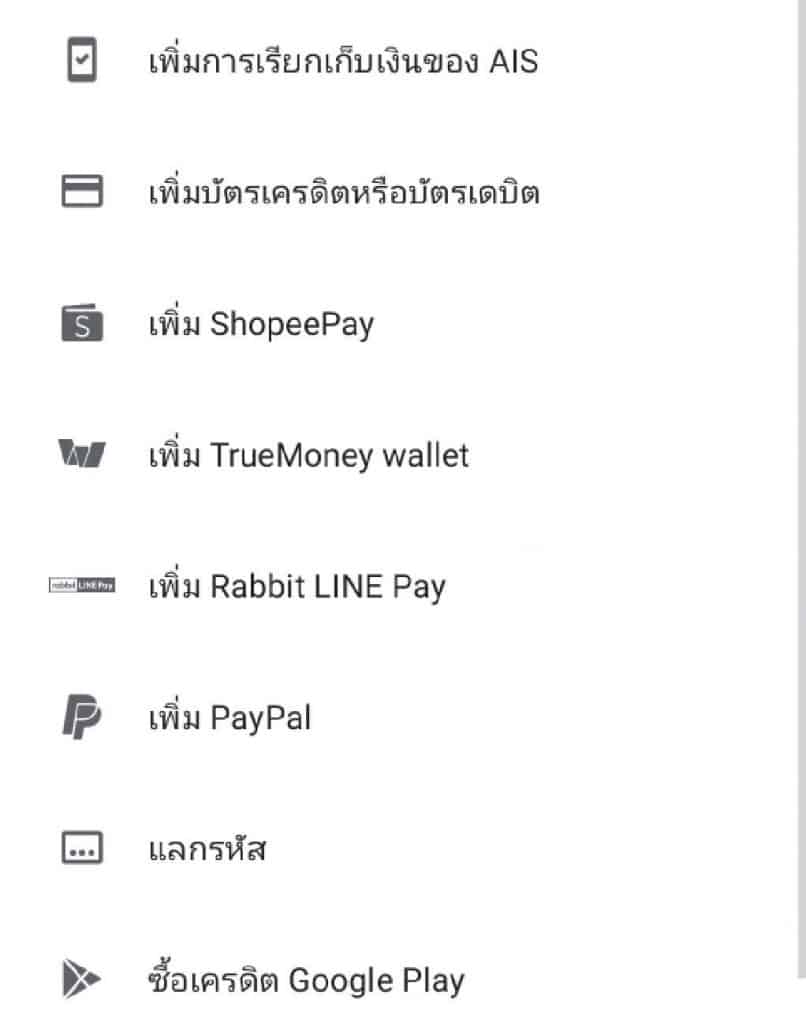Click the Rabbit LINE Pay logo icon

pyautogui.click(x=83, y=583)
